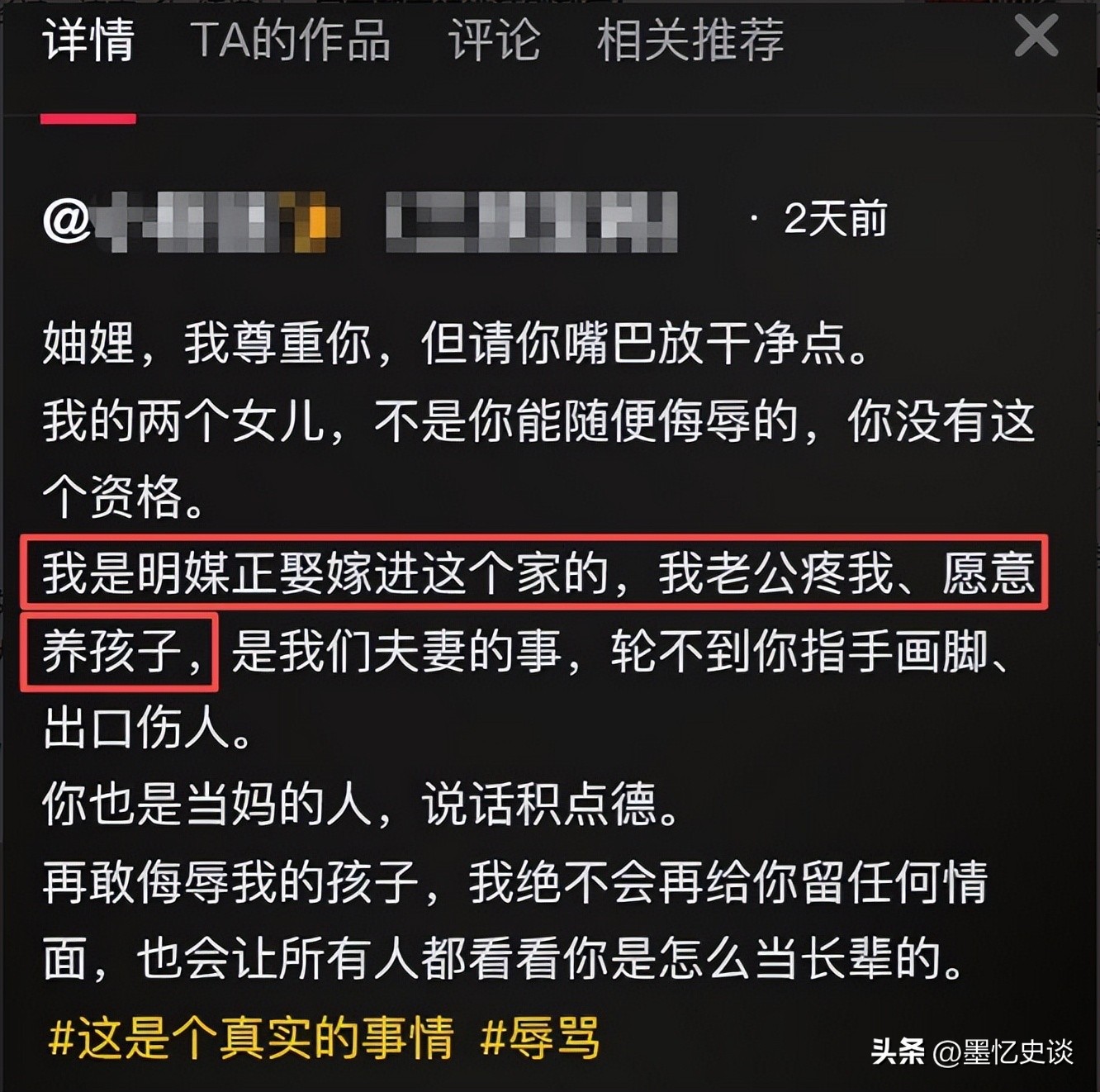Viewport: 1100px width, 1092px height.
Task: Open the #这是个真实的事情 hashtag
Action: 251,1037
